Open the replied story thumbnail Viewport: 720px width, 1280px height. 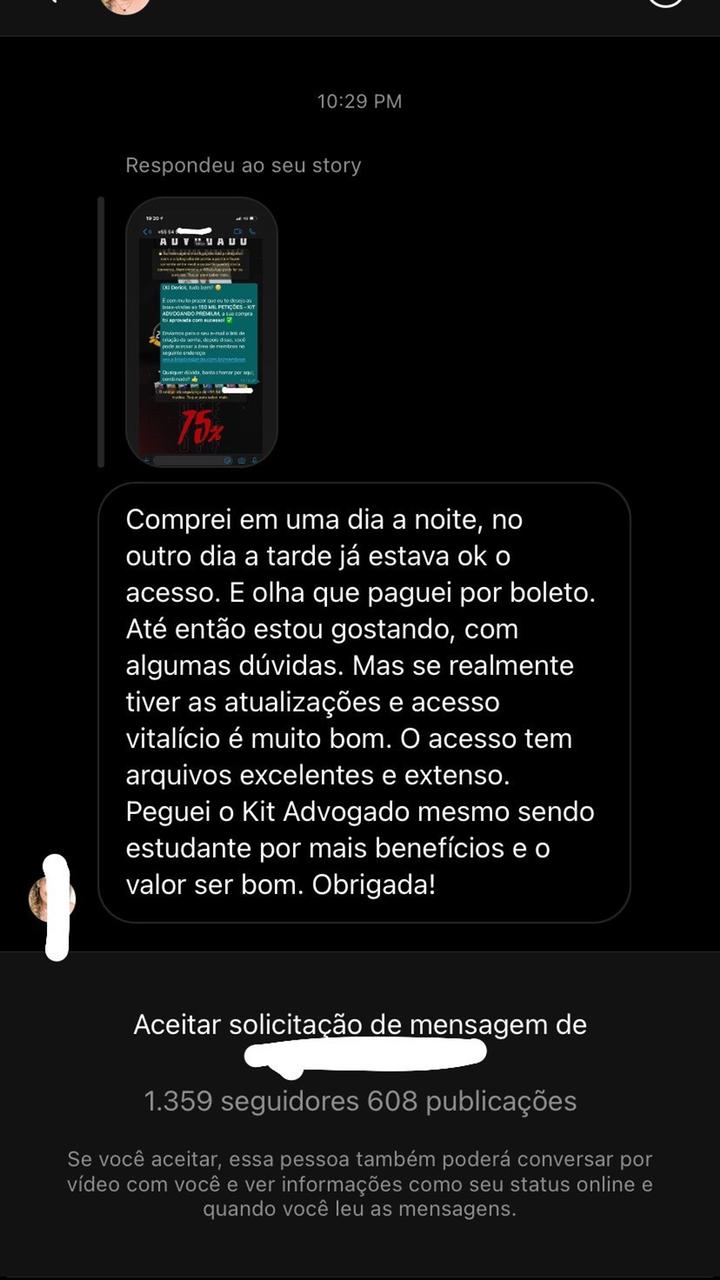(201, 332)
